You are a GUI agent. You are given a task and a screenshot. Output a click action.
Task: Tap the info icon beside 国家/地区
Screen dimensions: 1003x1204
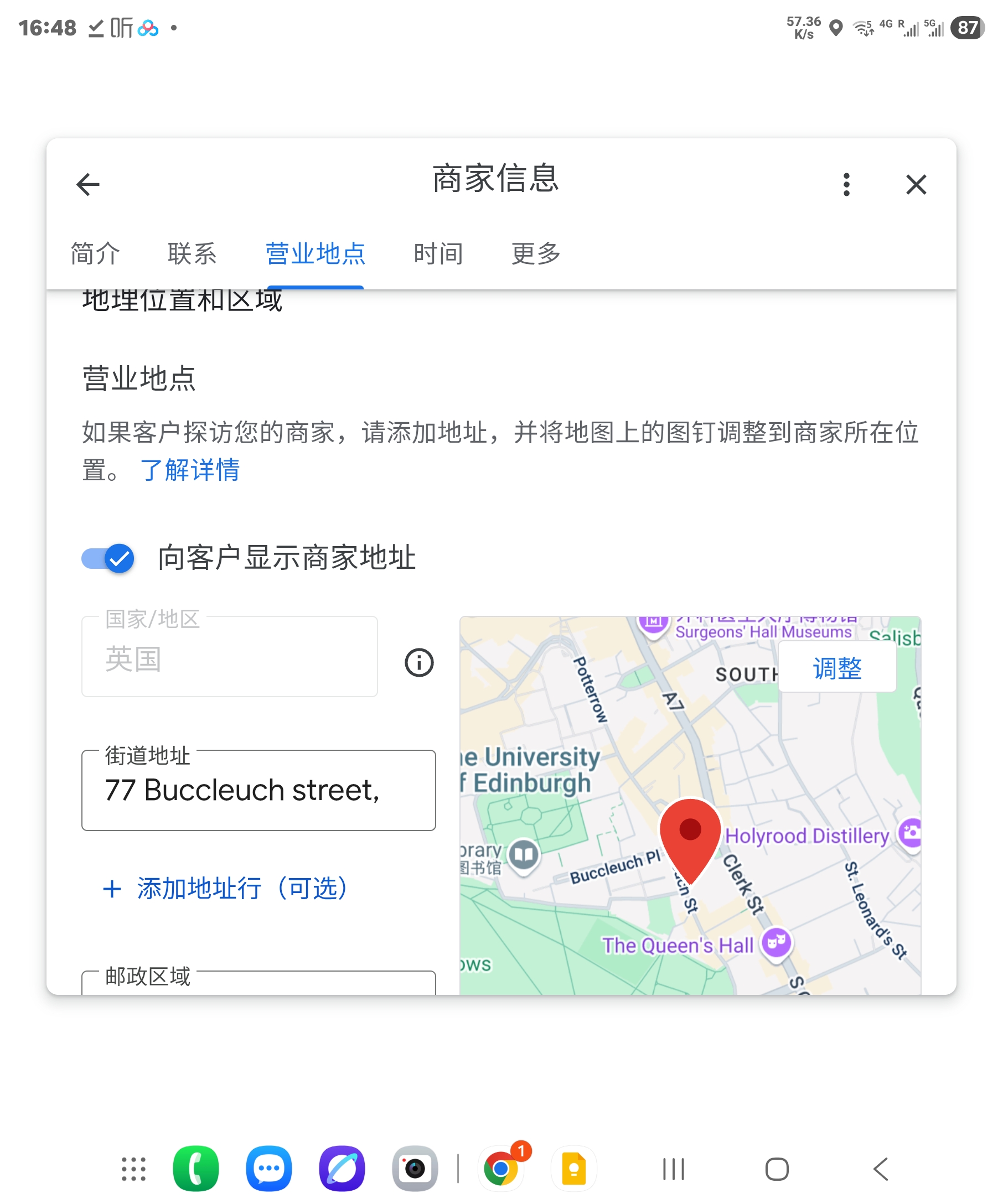tap(418, 663)
